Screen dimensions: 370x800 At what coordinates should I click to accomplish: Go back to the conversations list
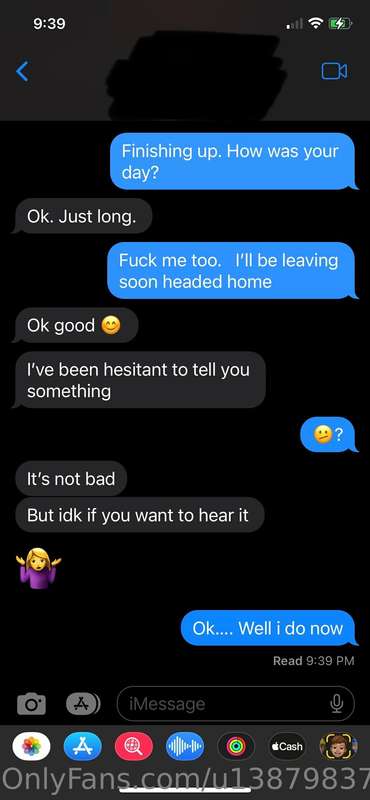(22, 71)
